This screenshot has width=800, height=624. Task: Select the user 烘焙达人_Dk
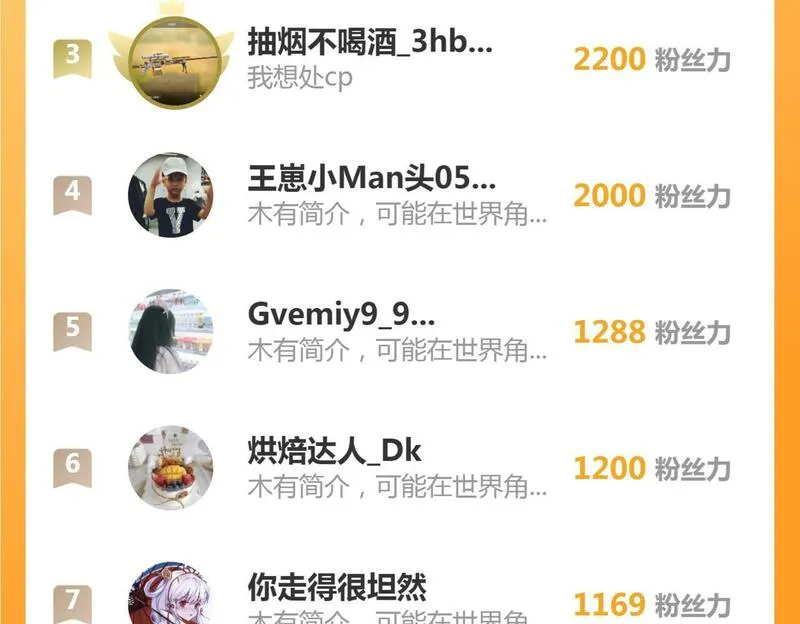click(335, 451)
